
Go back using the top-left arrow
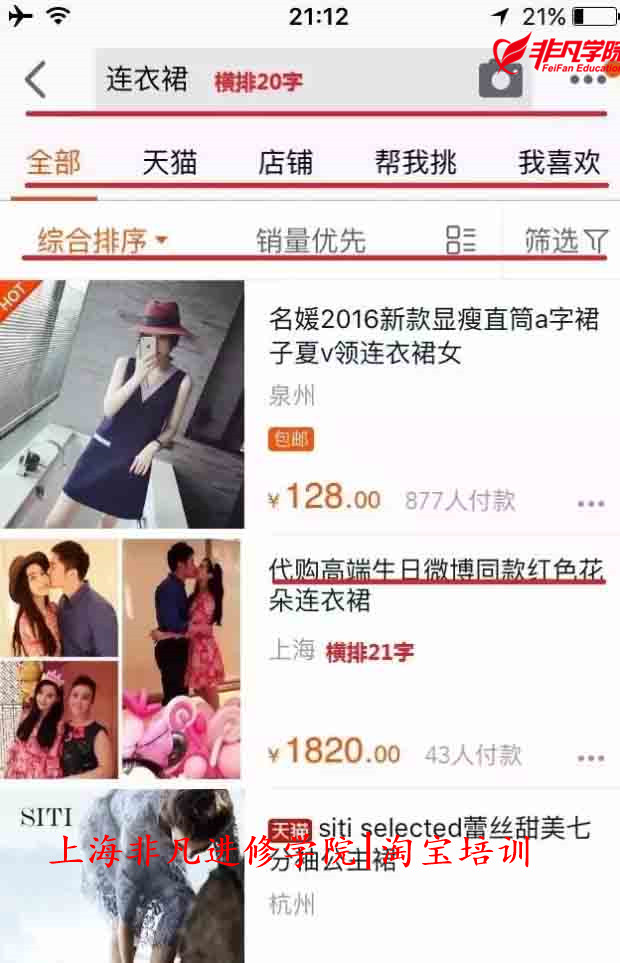point(36,79)
